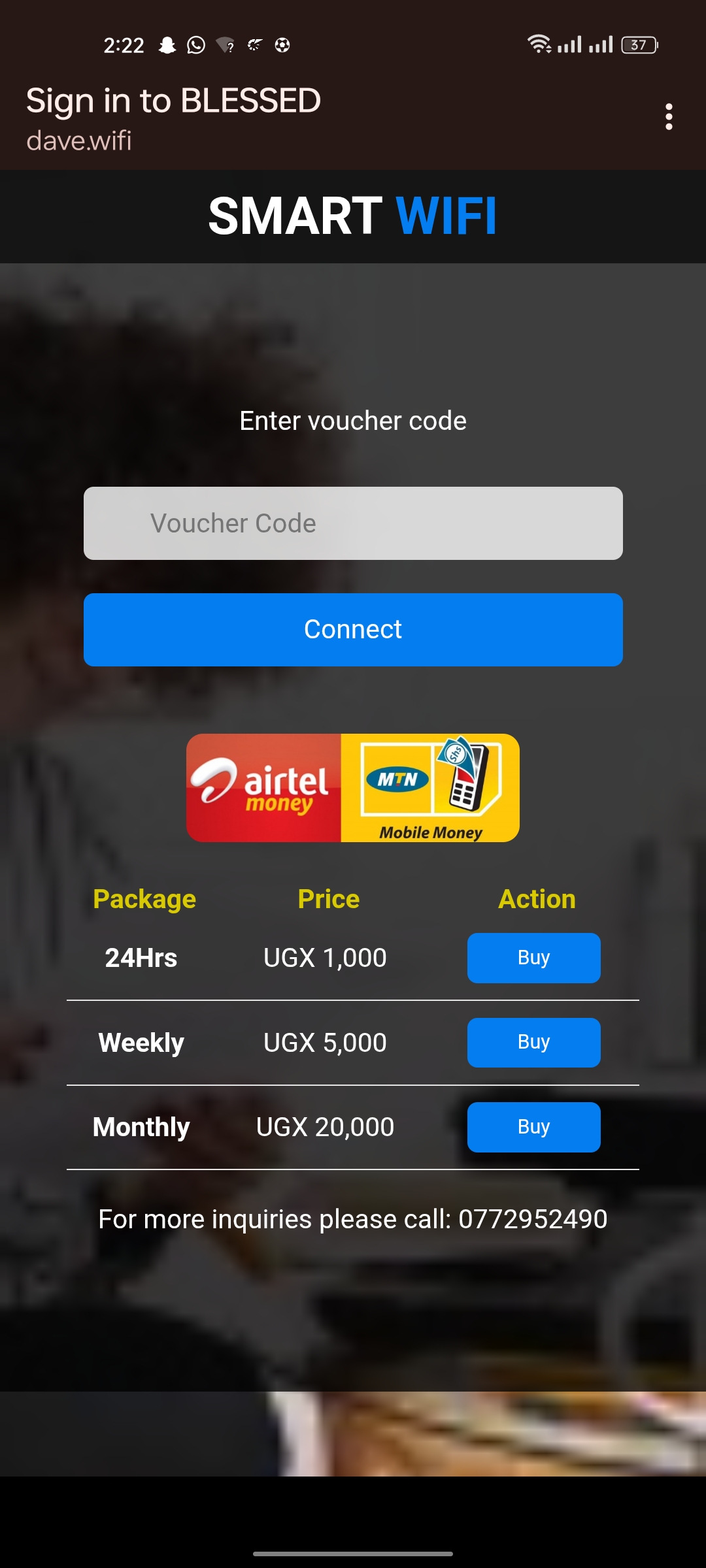
Task: Tap the signal strength bars
Action: click(x=569, y=44)
